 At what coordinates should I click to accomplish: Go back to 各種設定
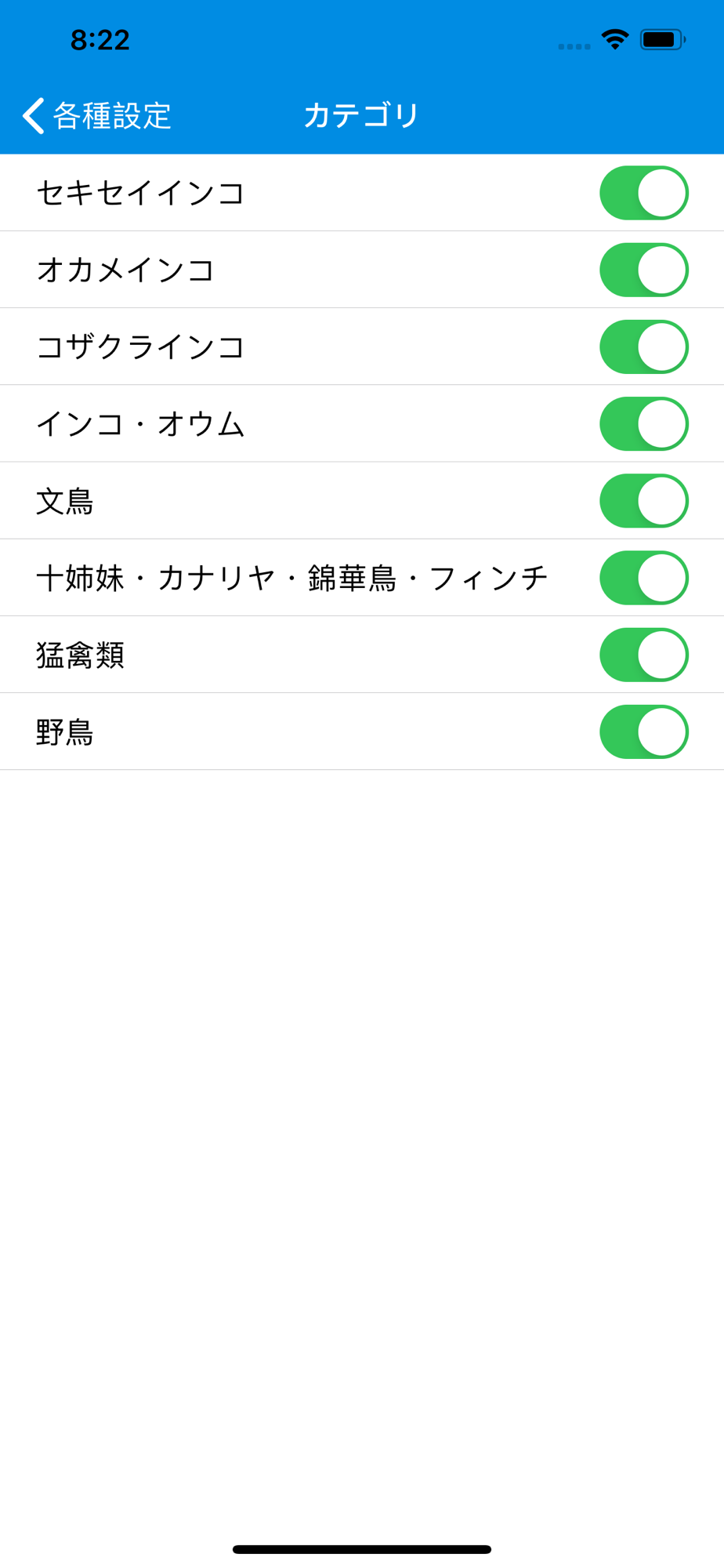[x=96, y=116]
